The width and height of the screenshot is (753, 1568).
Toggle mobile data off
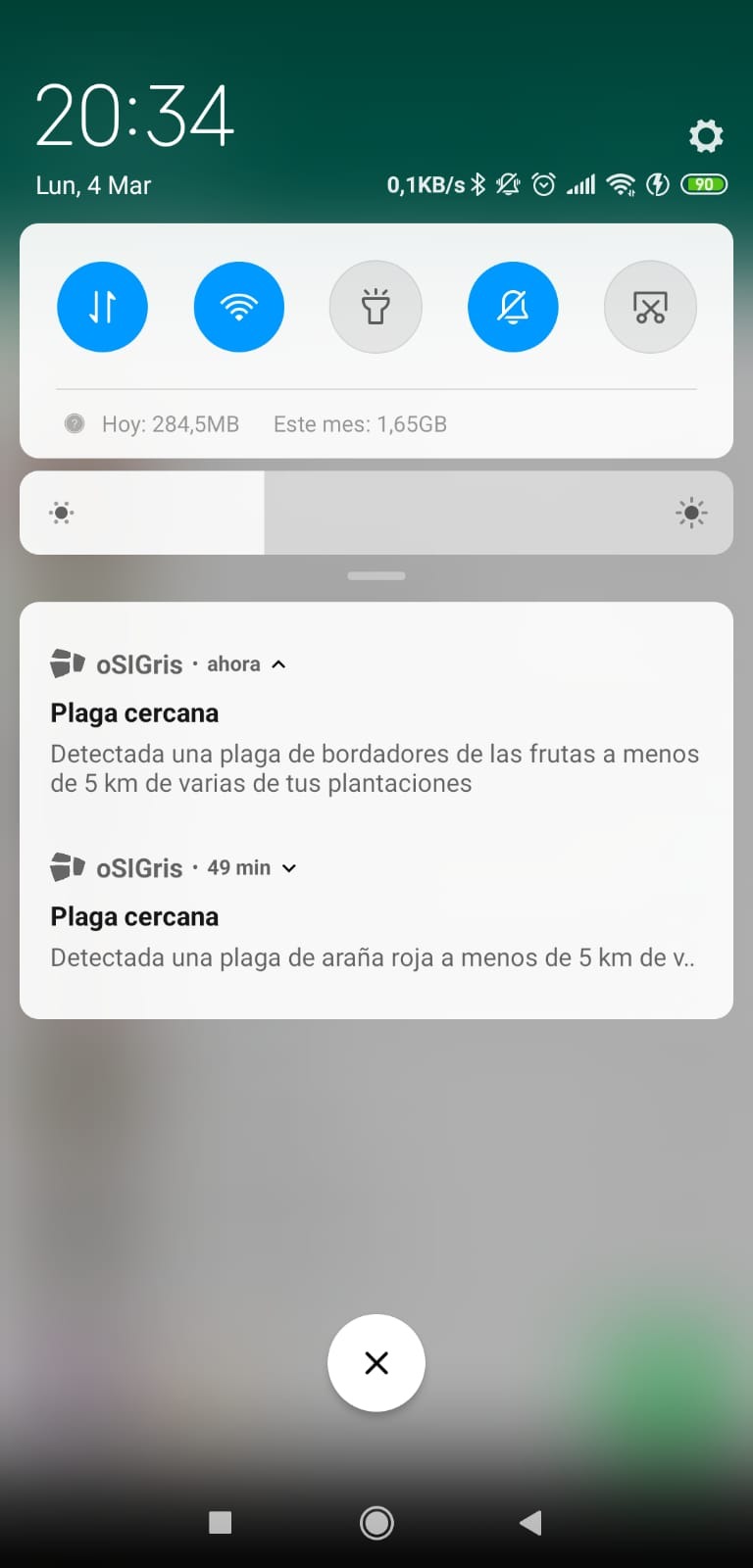[x=103, y=307]
